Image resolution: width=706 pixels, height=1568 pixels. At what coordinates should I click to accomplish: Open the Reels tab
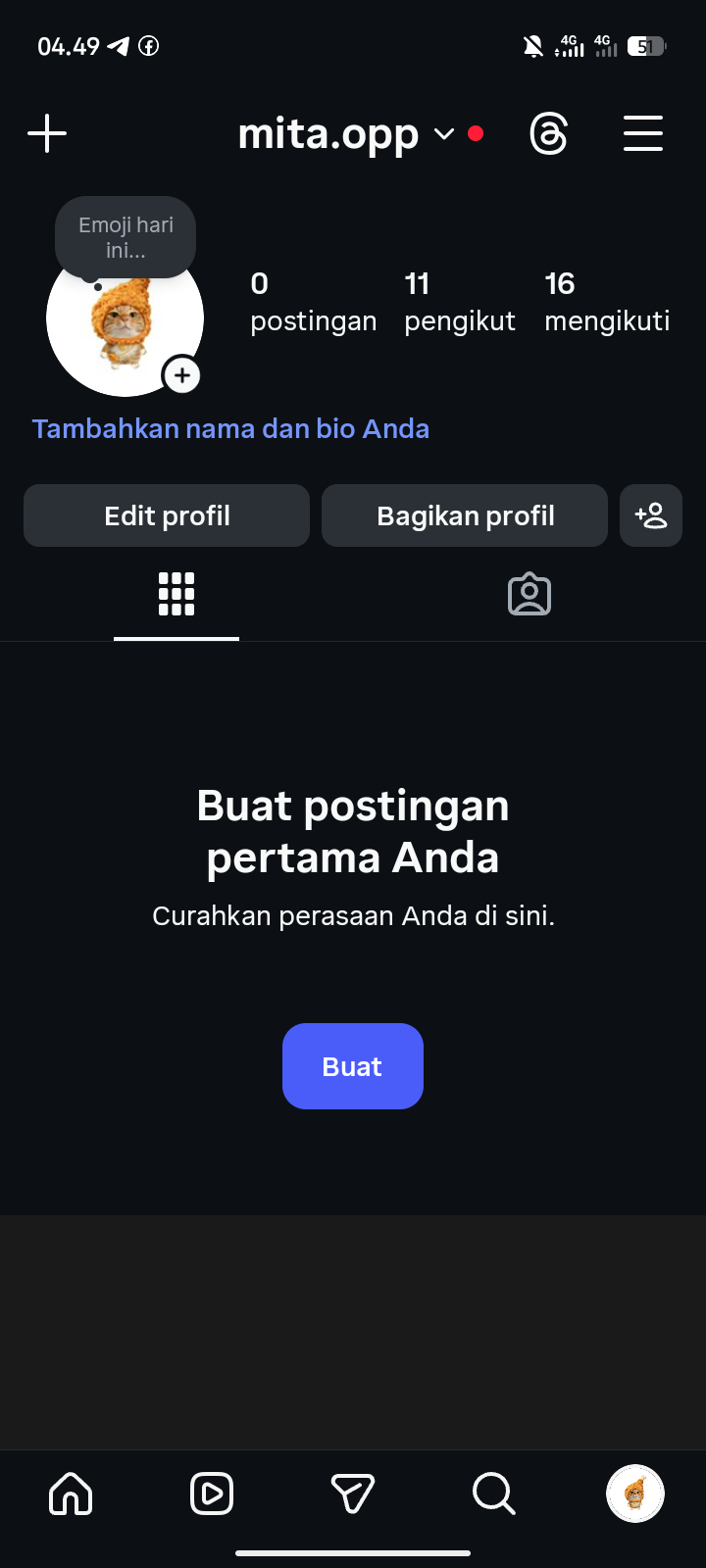click(x=212, y=1494)
